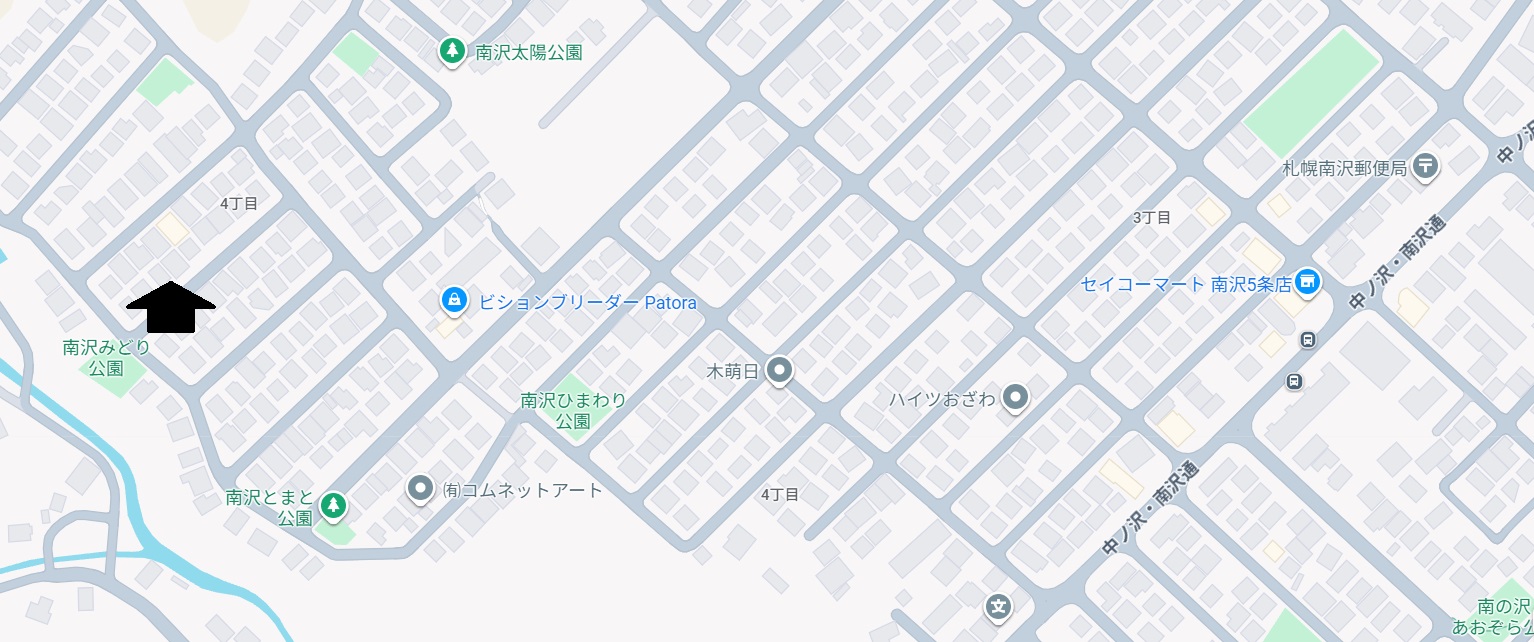
Task: Select the 南沢太陽公園 park marker
Action: point(453,50)
